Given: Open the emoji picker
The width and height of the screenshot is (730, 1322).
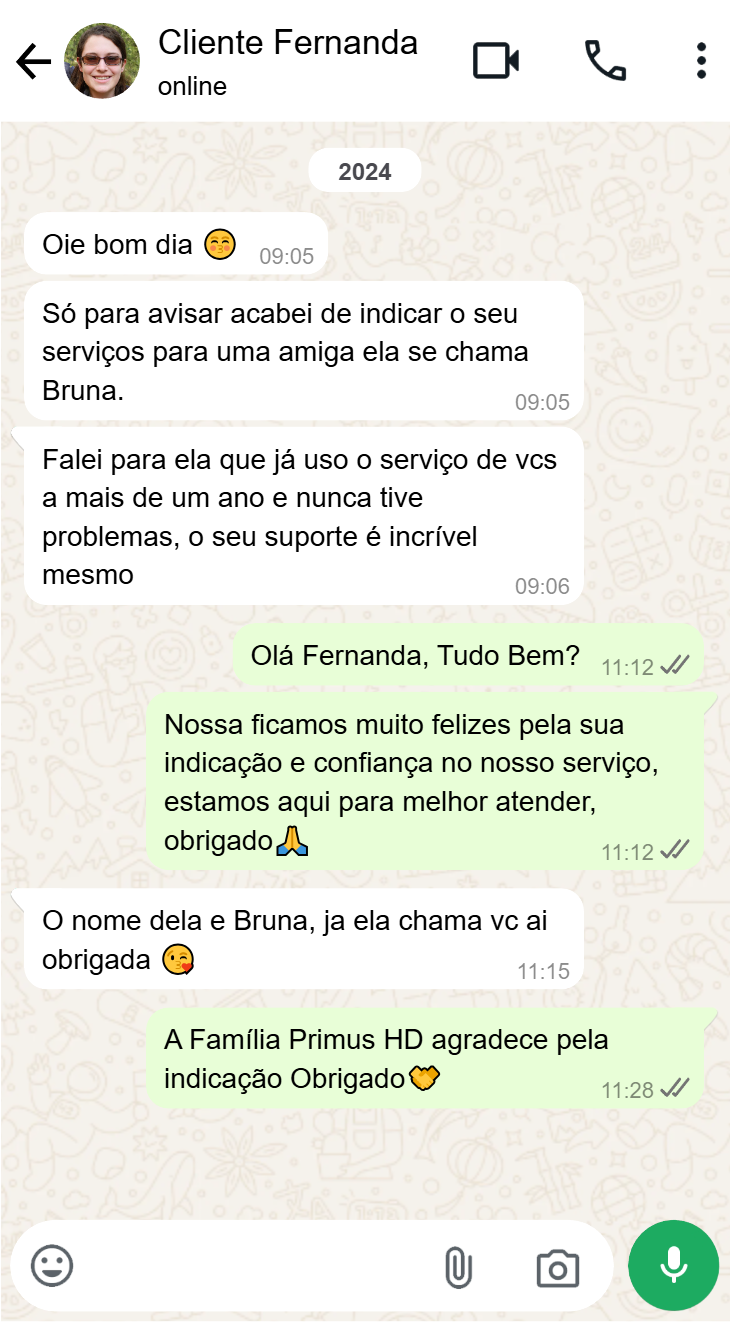Looking at the screenshot, I should coord(51,1266).
